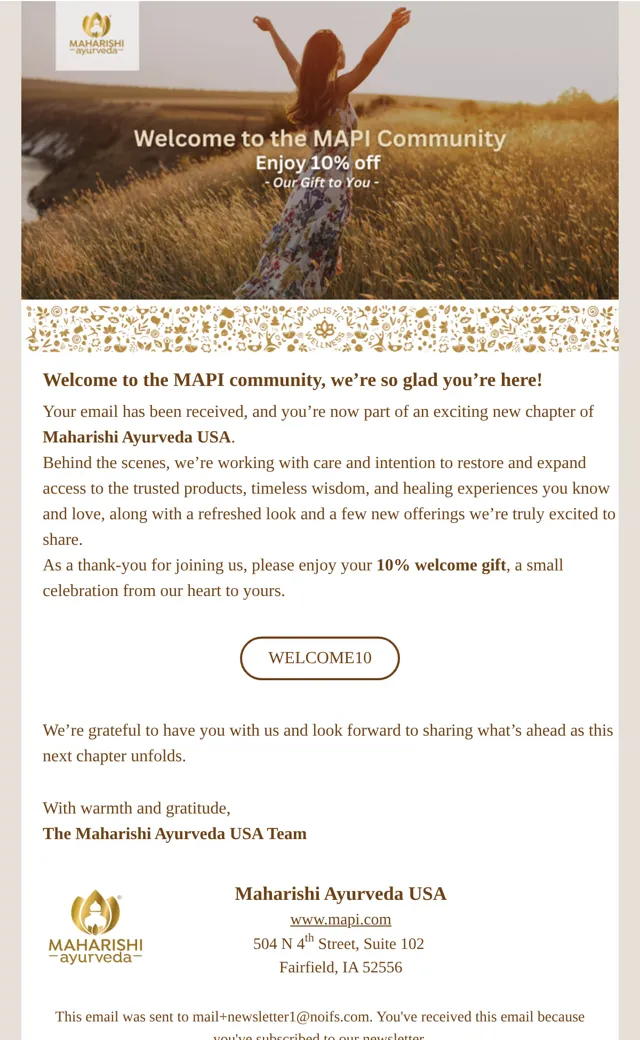Open the www.mapi.com link
The width and height of the screenshot is (640, 1040).
click(340, 919)
